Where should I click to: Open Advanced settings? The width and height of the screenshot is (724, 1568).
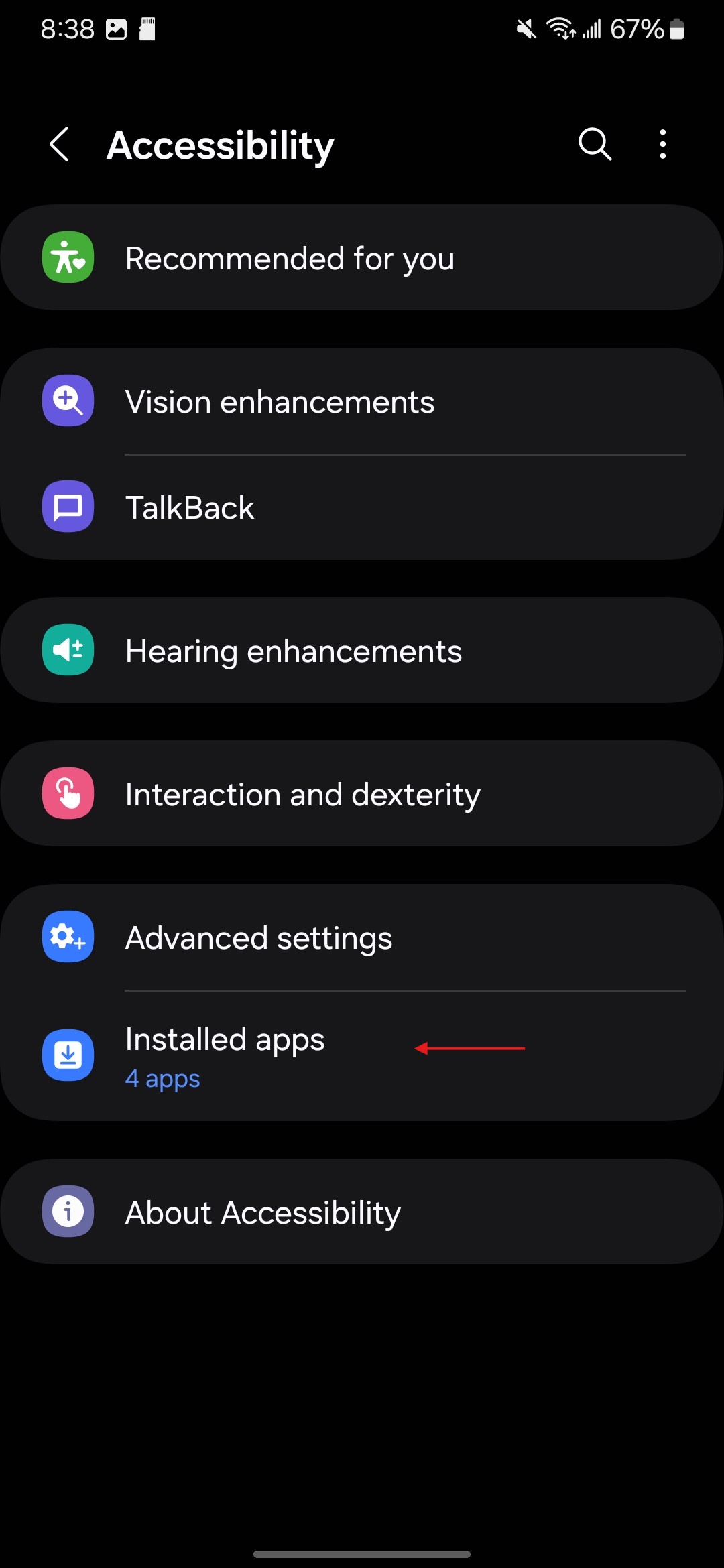362,937
